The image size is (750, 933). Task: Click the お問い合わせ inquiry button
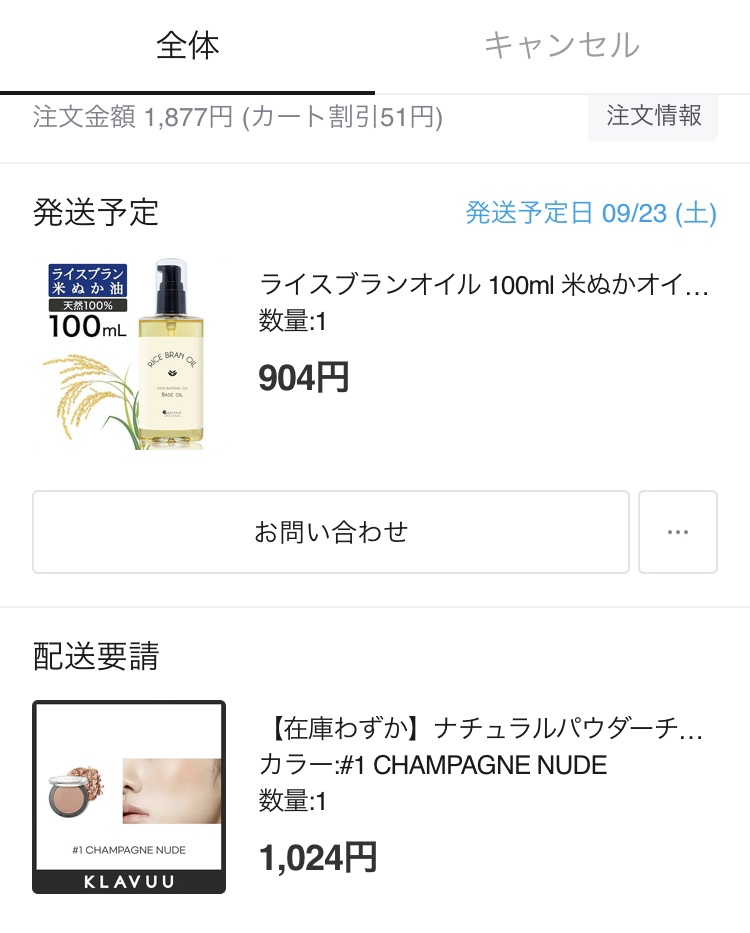click(x=330, y=532)
